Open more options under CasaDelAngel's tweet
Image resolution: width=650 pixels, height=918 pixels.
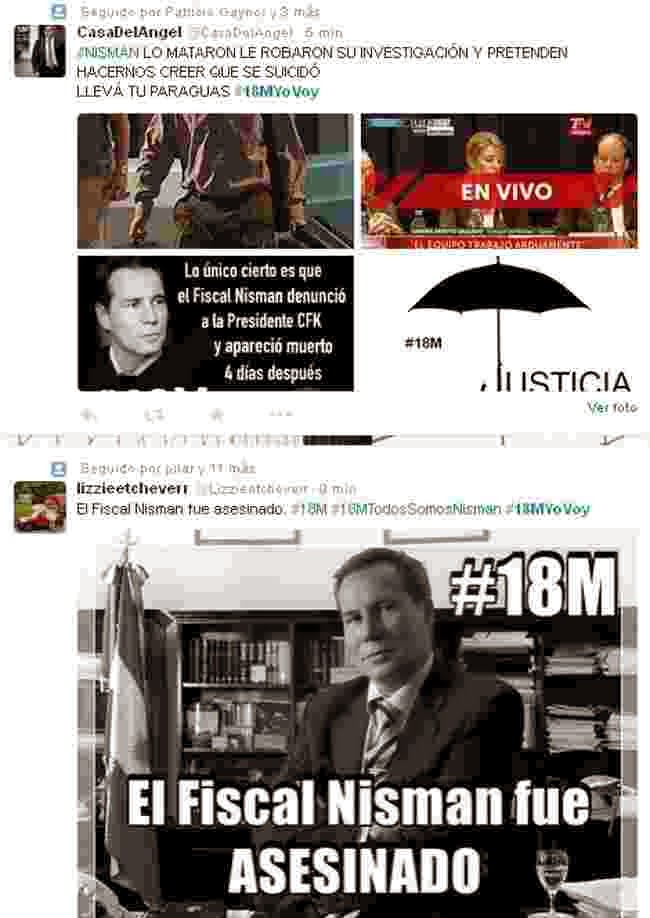pos(280,414)
